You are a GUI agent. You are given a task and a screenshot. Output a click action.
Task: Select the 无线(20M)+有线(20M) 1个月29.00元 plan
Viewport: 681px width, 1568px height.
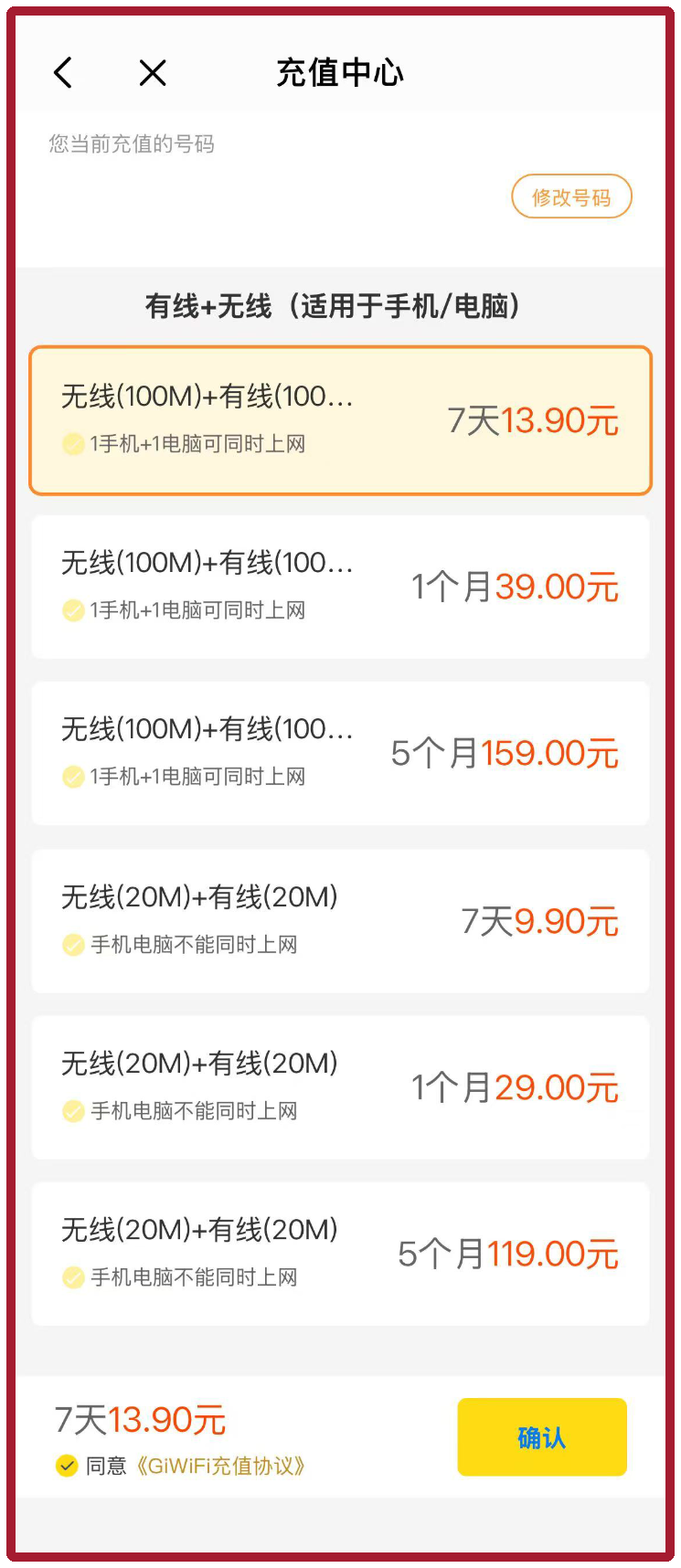coord(340,1086)
